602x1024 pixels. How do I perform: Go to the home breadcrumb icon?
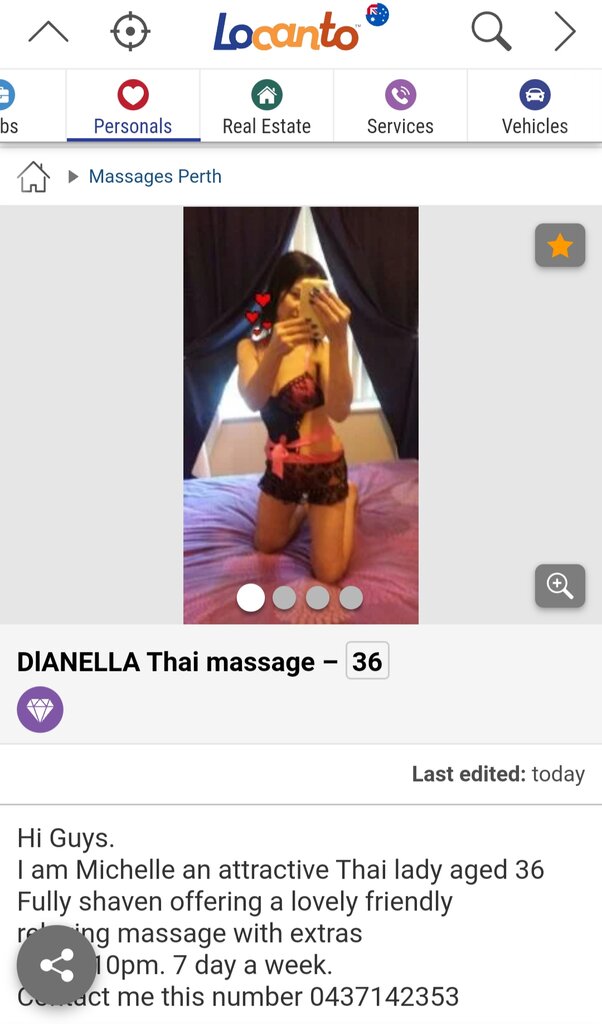[33, 176]
